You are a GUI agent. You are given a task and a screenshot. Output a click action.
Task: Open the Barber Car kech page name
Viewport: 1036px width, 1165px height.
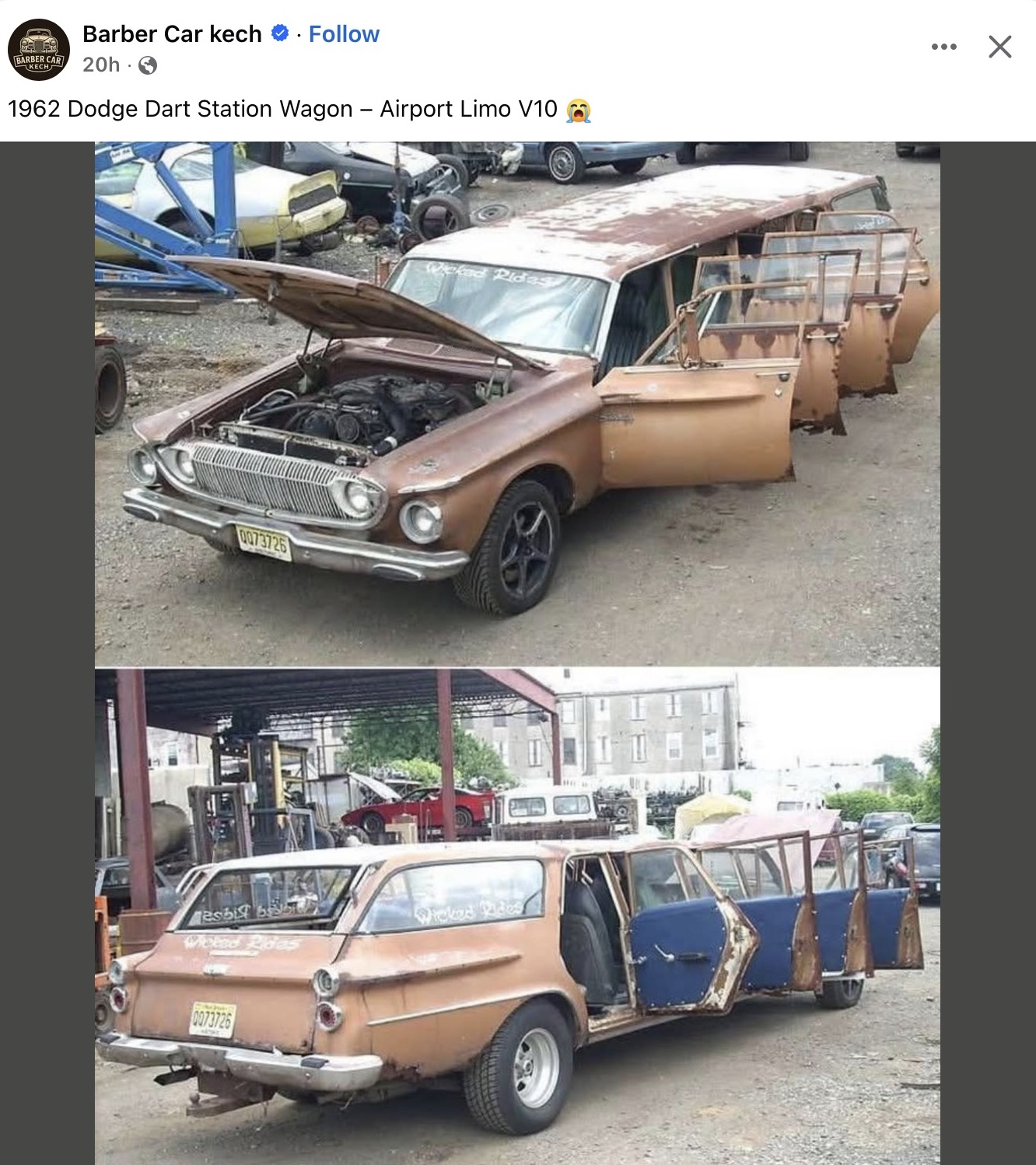[x=172, y=34]
